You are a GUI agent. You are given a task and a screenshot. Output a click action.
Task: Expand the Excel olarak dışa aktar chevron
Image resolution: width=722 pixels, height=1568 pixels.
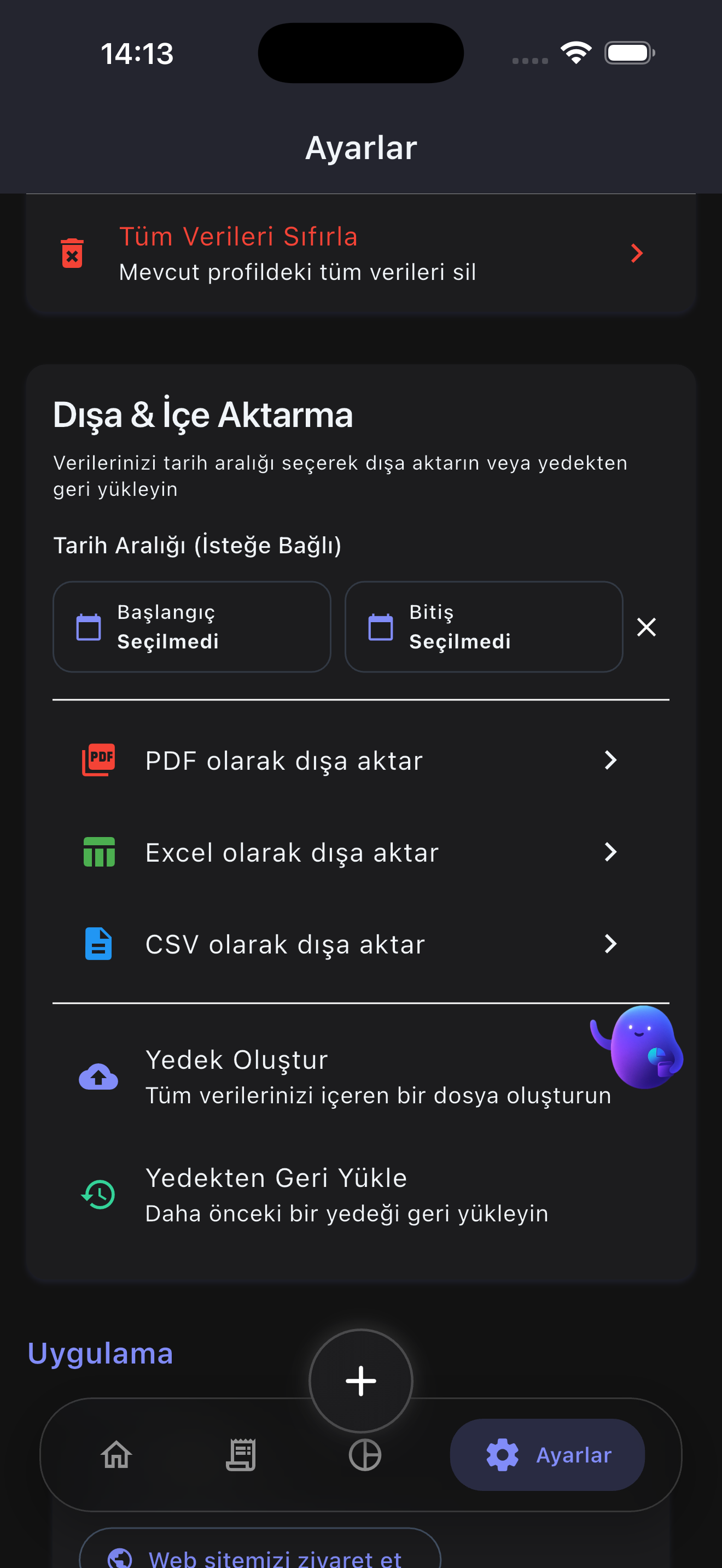pos(610,852)
